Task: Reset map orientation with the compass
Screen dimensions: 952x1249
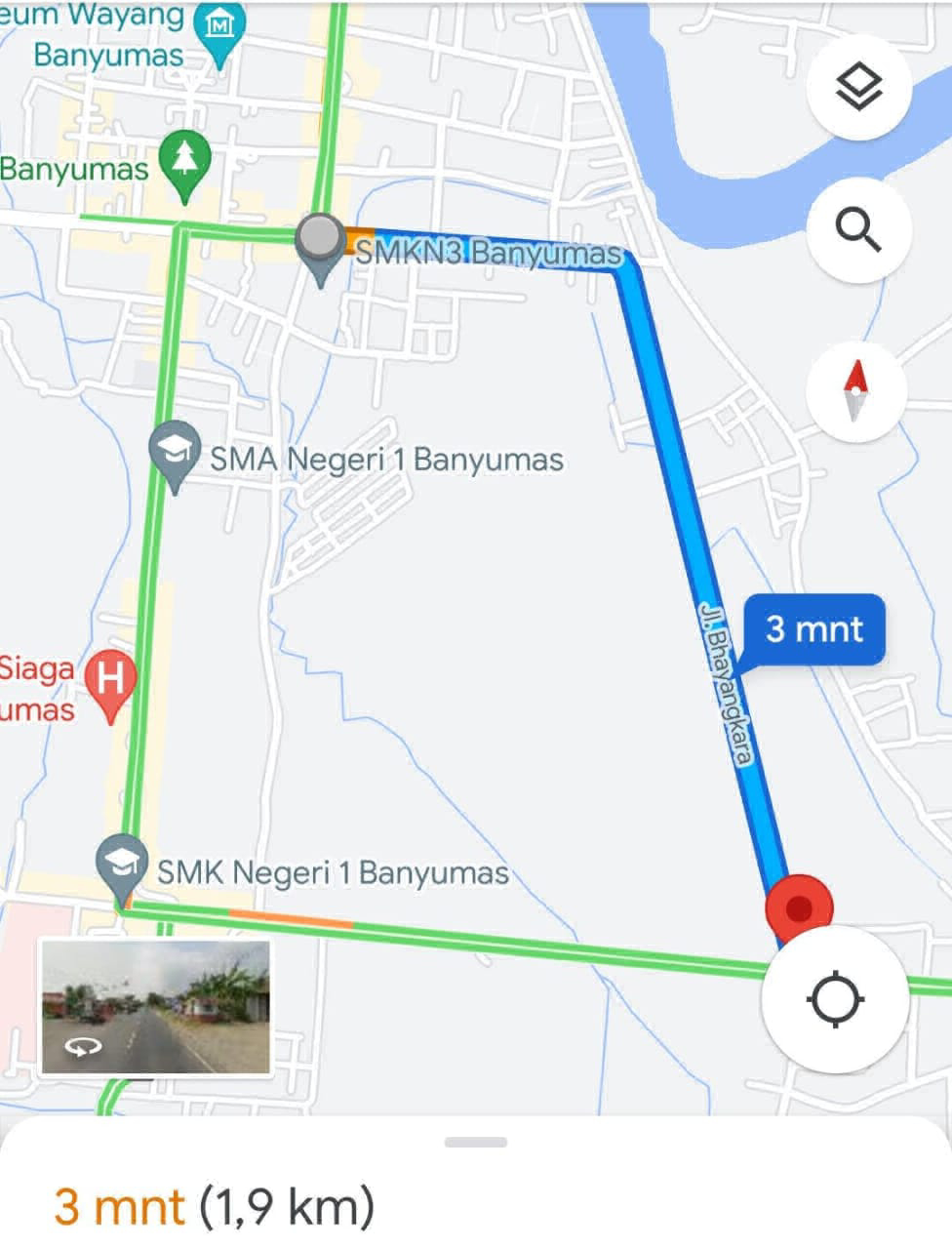Action: (x=856, y=390)
